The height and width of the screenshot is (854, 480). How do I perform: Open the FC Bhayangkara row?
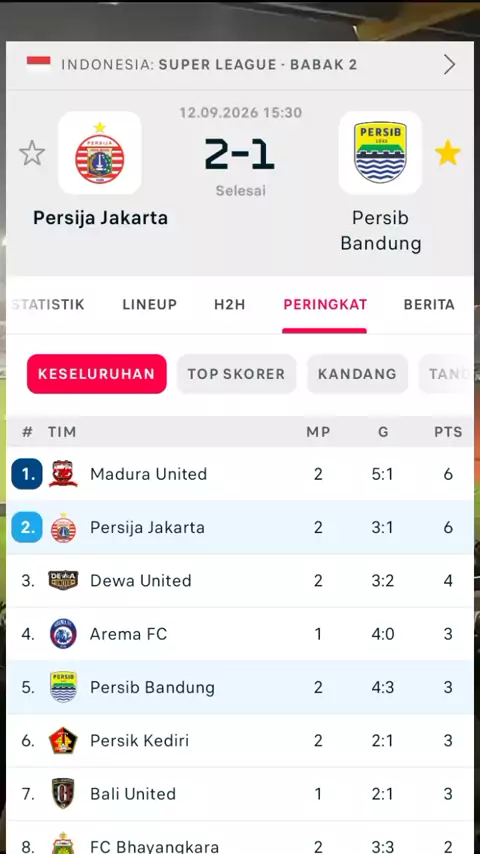tap(240, 838)
